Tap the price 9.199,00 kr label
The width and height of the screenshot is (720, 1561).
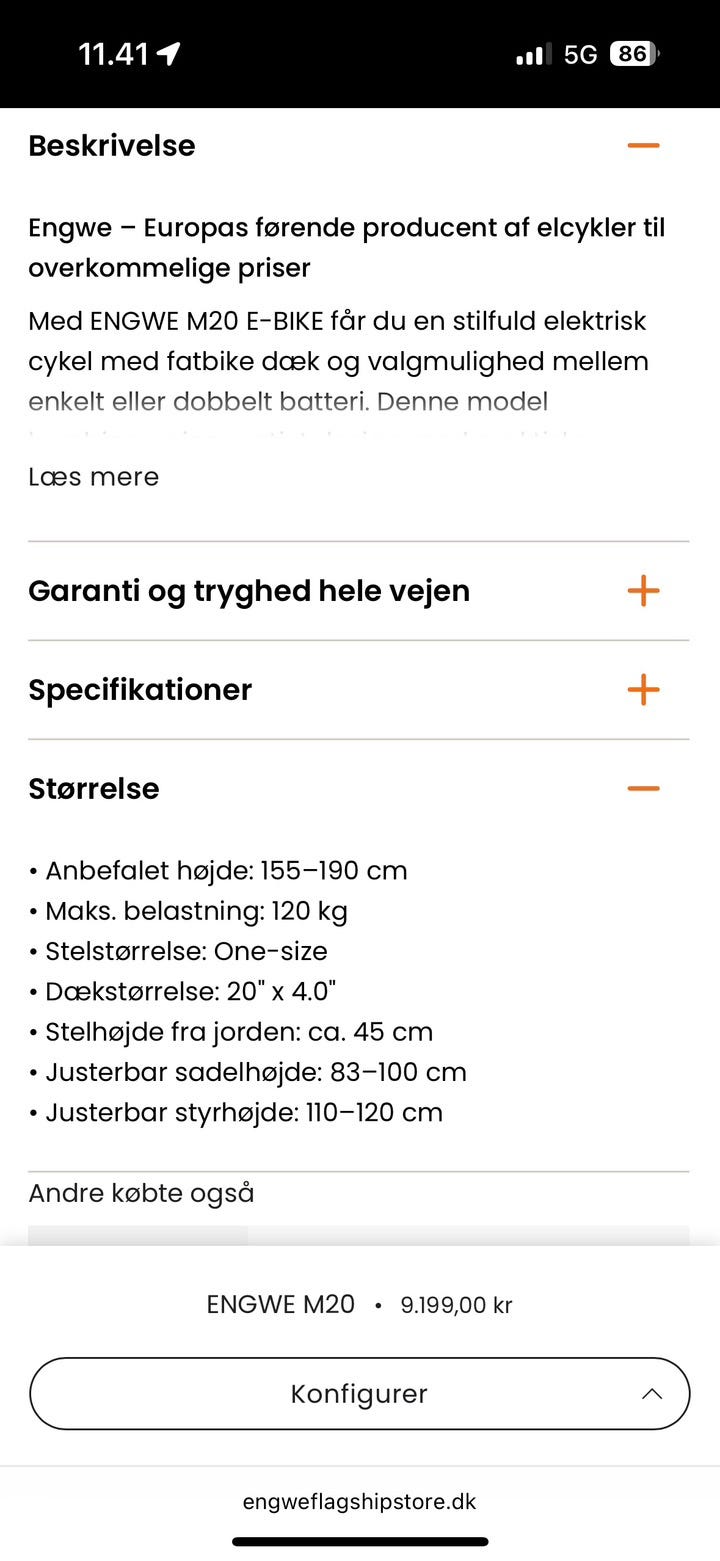click(x=457, y=1304)
